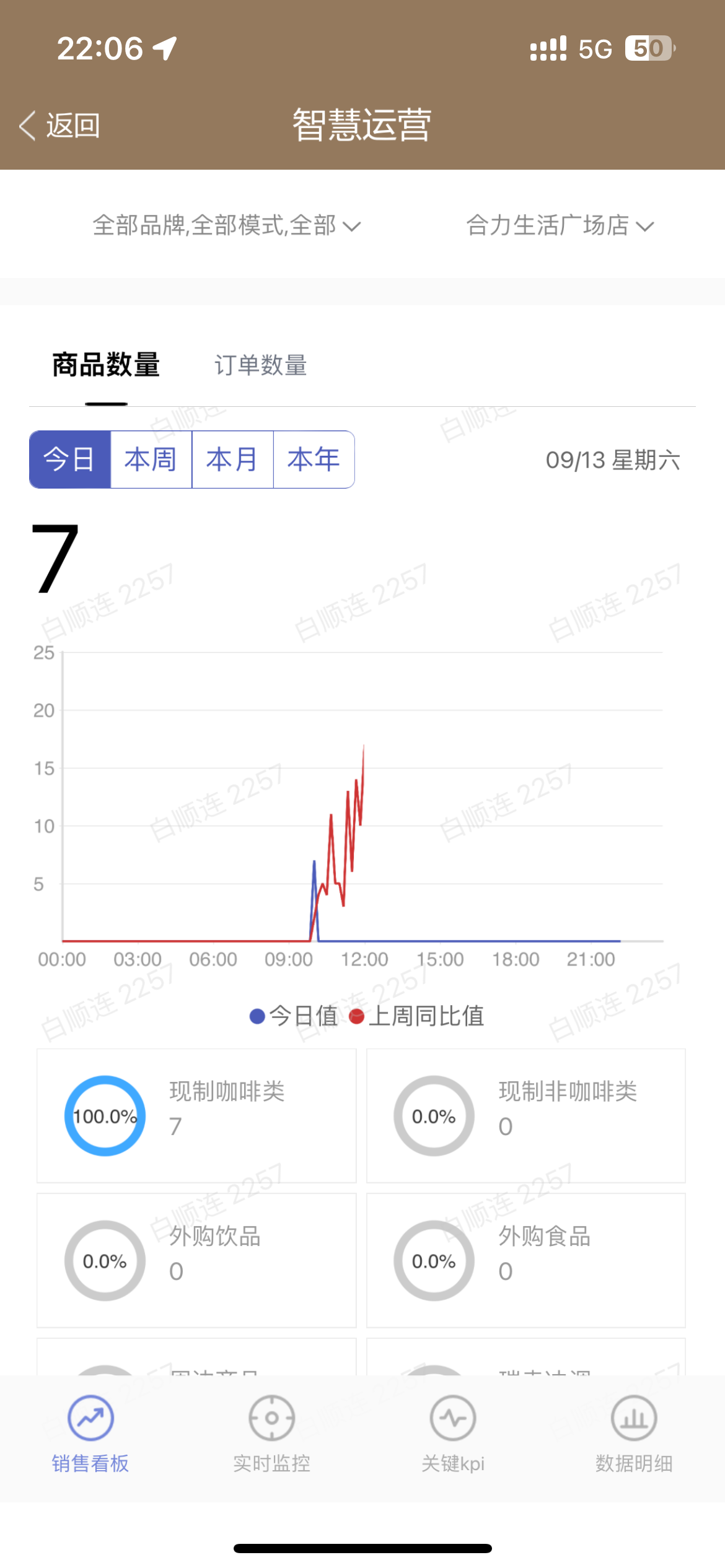This screenshot has height=1568, width=725.
Task: Go back via 返回 button
Action: point(60,126)
